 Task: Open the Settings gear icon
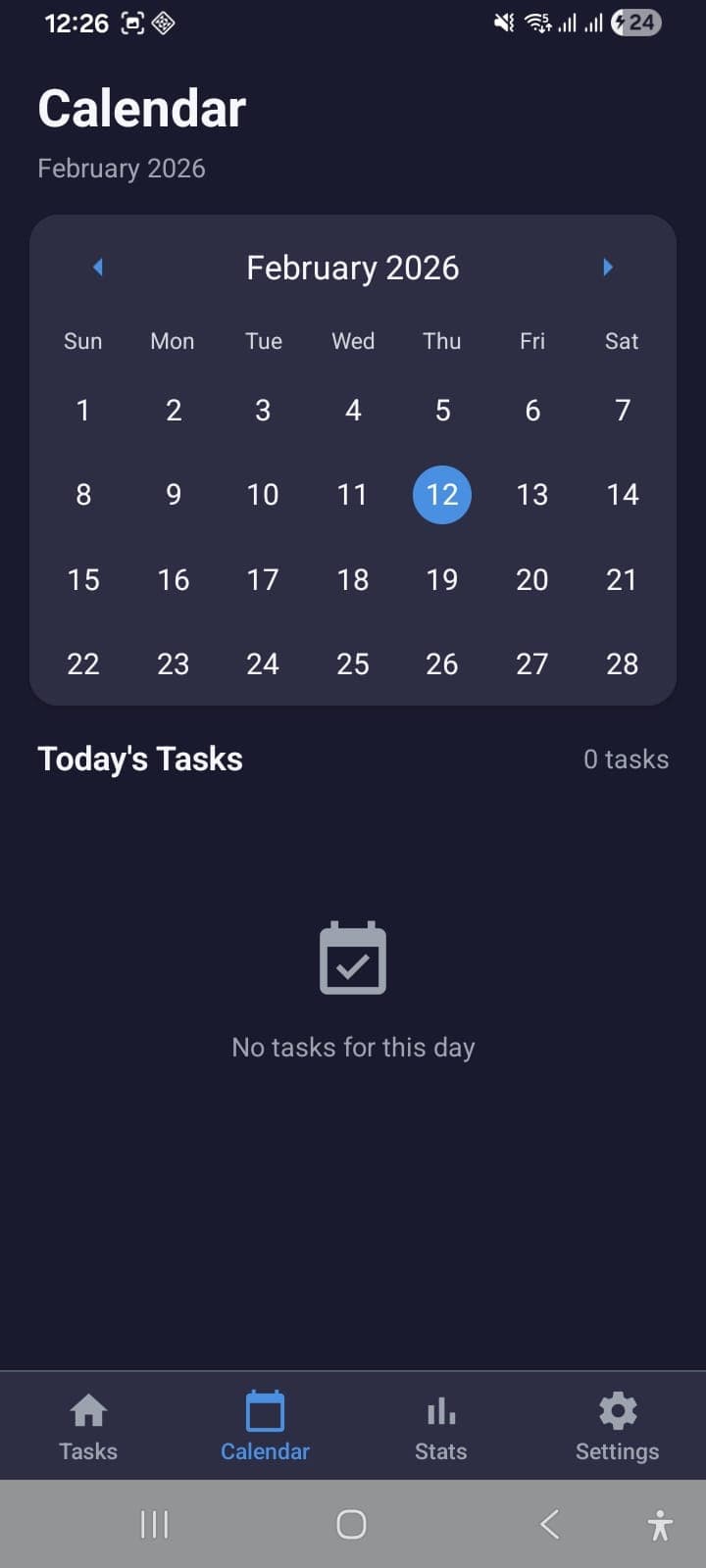click(617, 1410)
